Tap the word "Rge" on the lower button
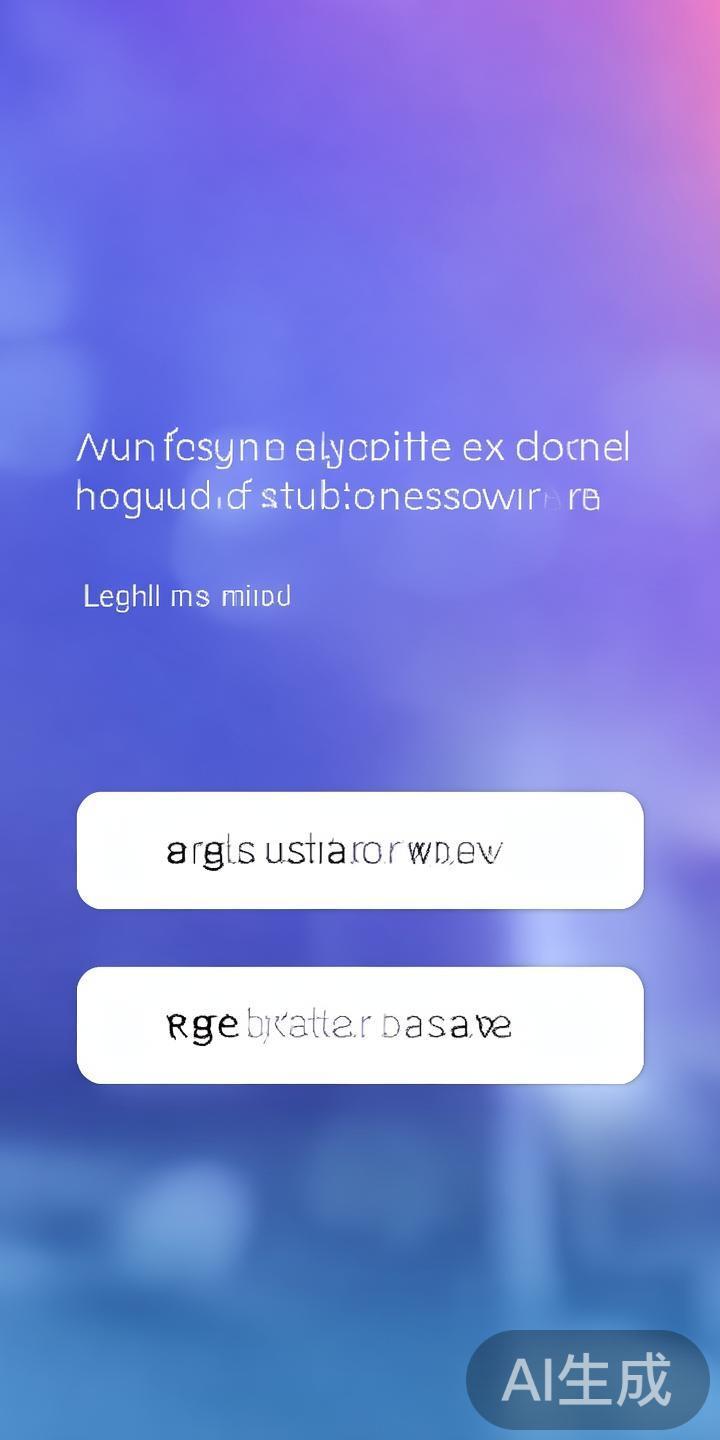Viewport: 720px width, 1440px height. (196, 1024)
